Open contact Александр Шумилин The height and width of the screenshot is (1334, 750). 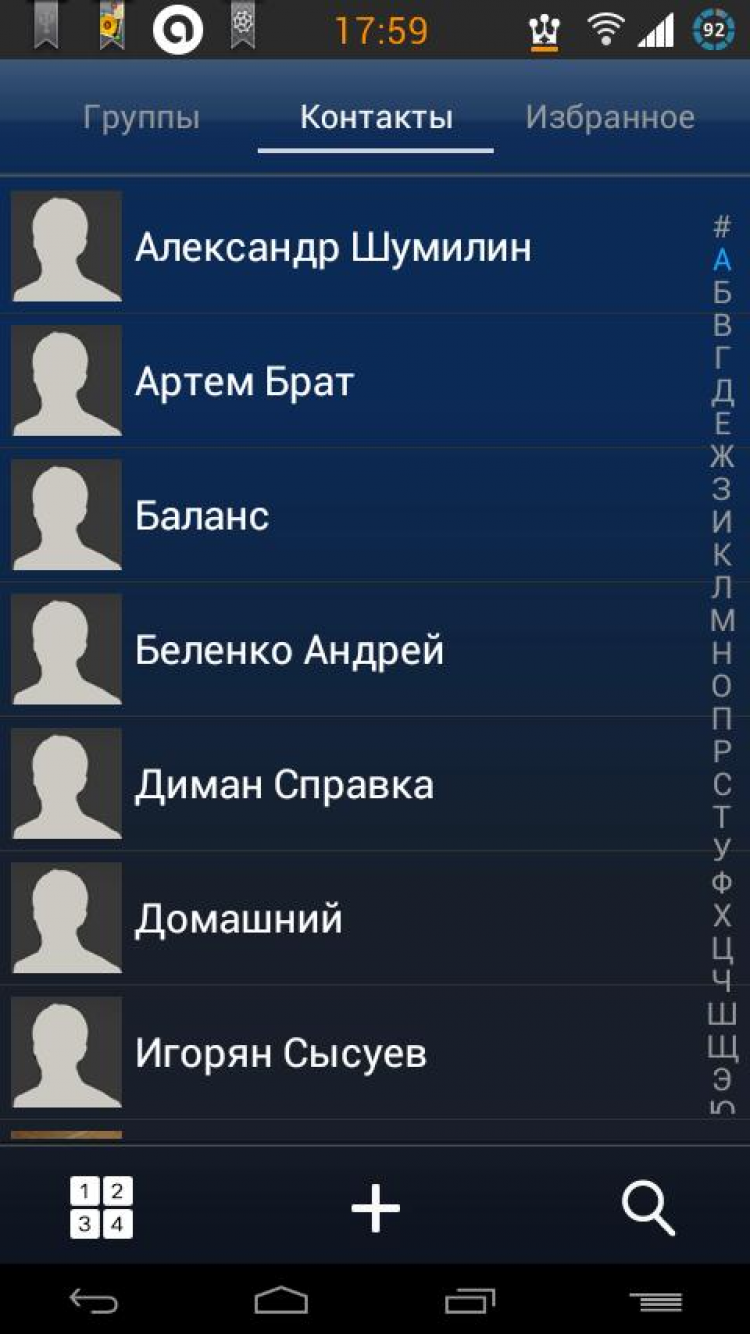333,247
